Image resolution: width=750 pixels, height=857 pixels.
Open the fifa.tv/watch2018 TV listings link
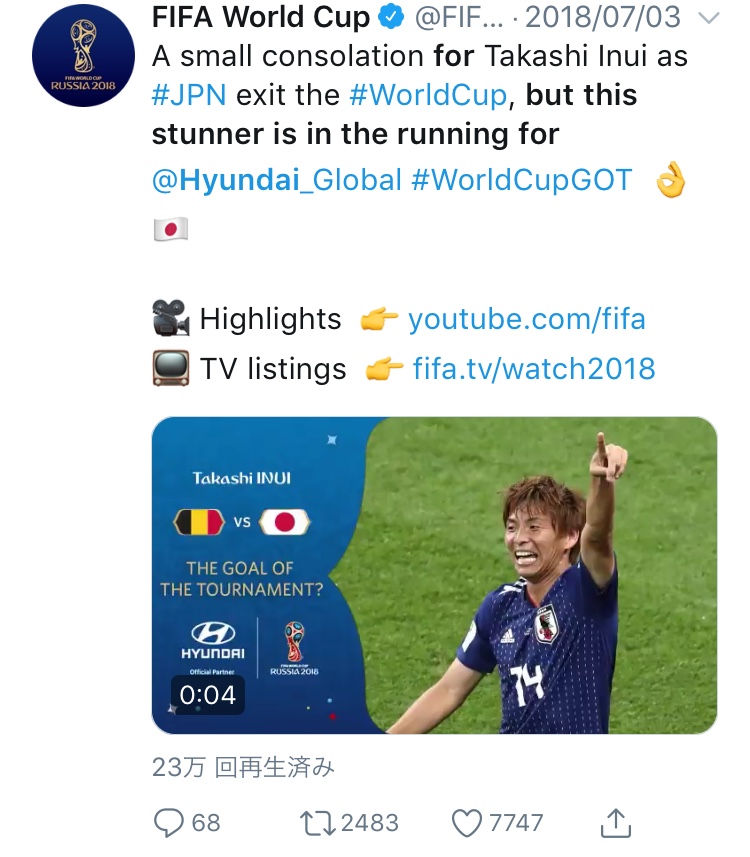(534, 369)
